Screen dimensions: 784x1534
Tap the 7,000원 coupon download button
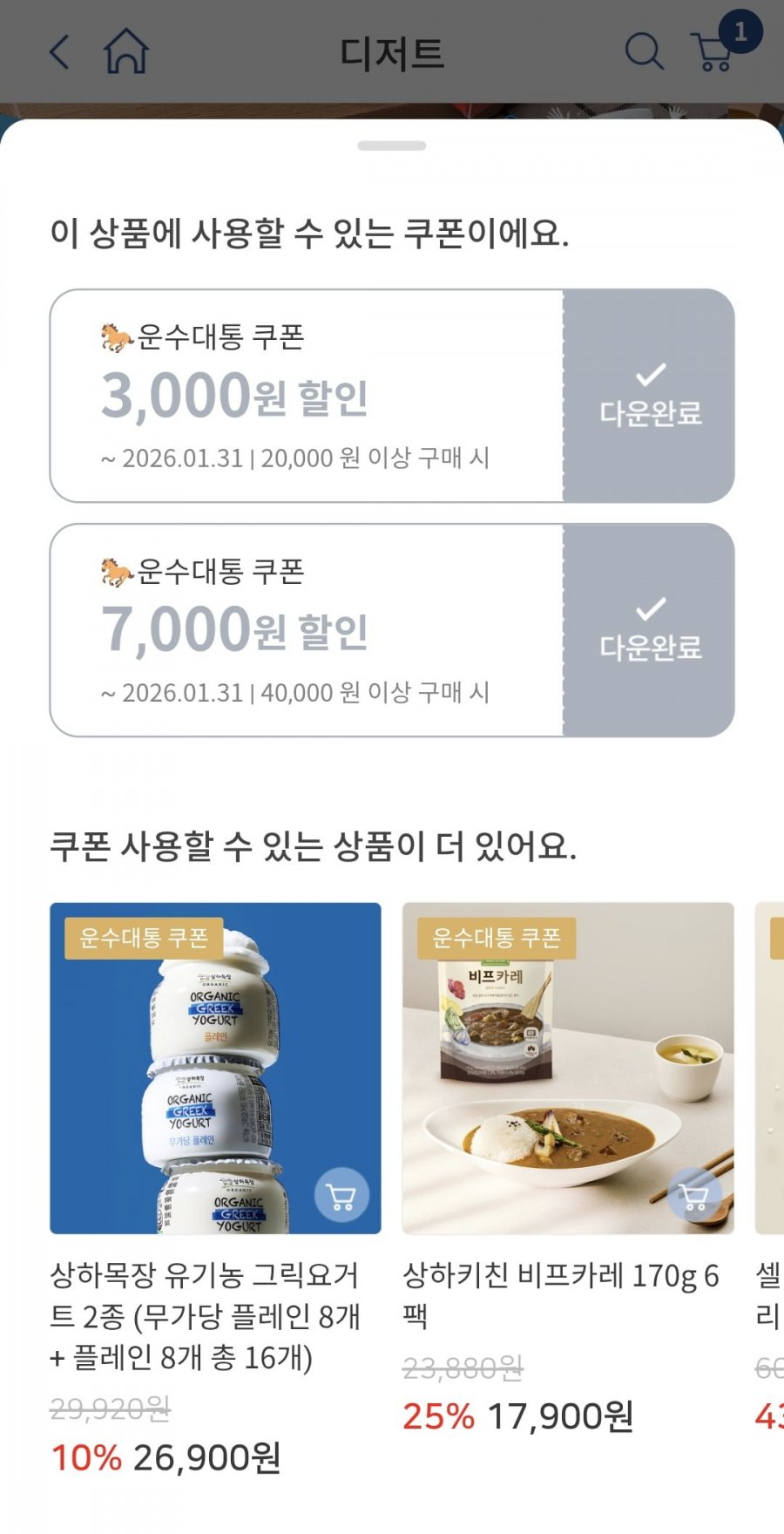click(x=650, y=630)
